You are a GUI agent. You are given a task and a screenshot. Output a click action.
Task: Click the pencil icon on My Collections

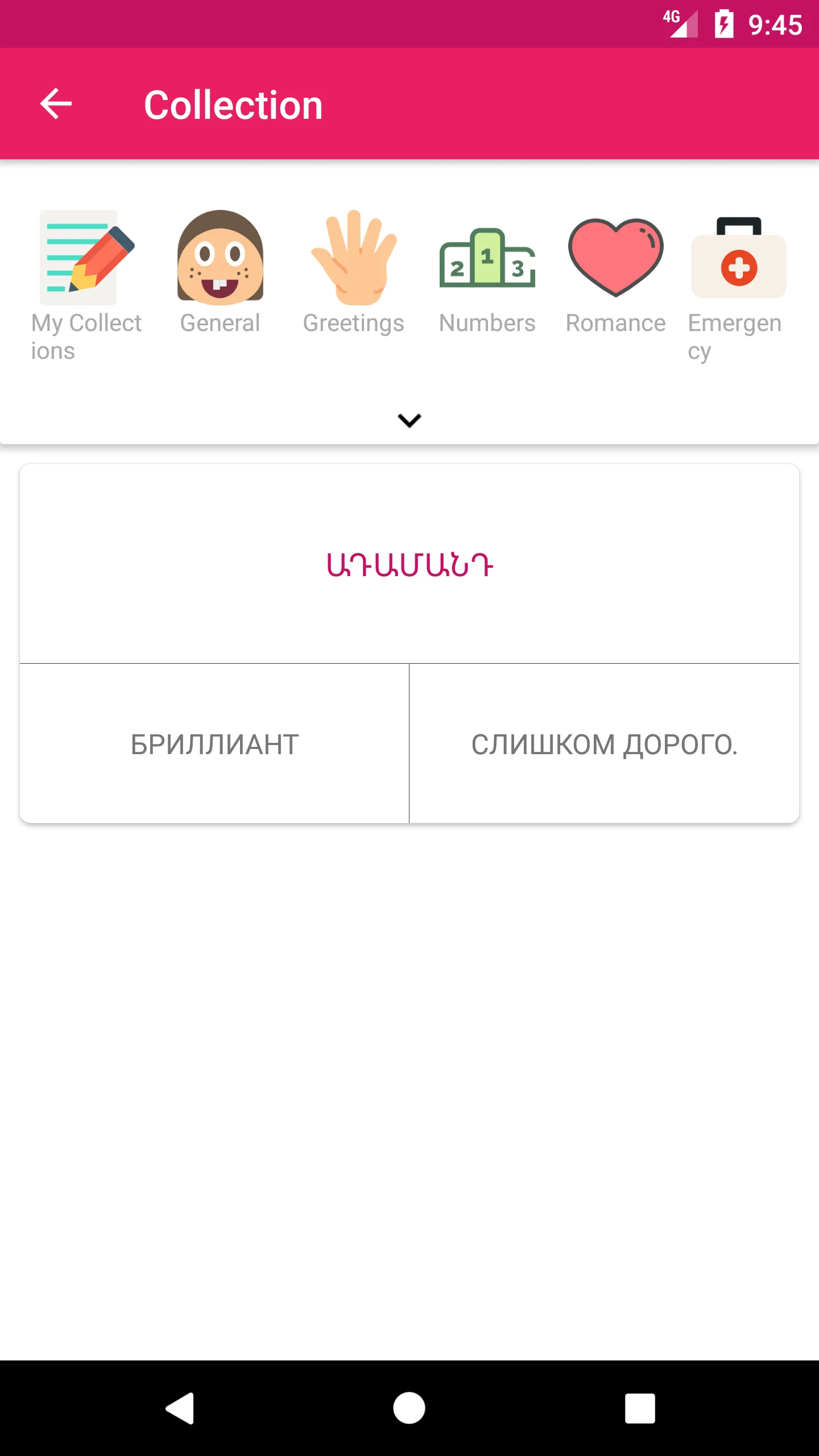coord(85,256)
